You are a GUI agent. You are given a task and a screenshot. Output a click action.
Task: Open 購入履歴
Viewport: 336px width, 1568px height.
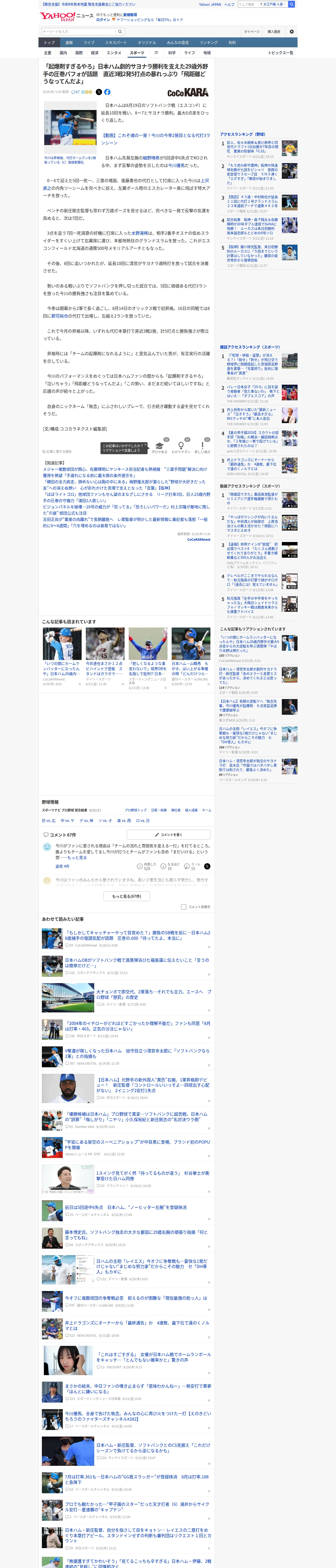click(x=274, y=32)
